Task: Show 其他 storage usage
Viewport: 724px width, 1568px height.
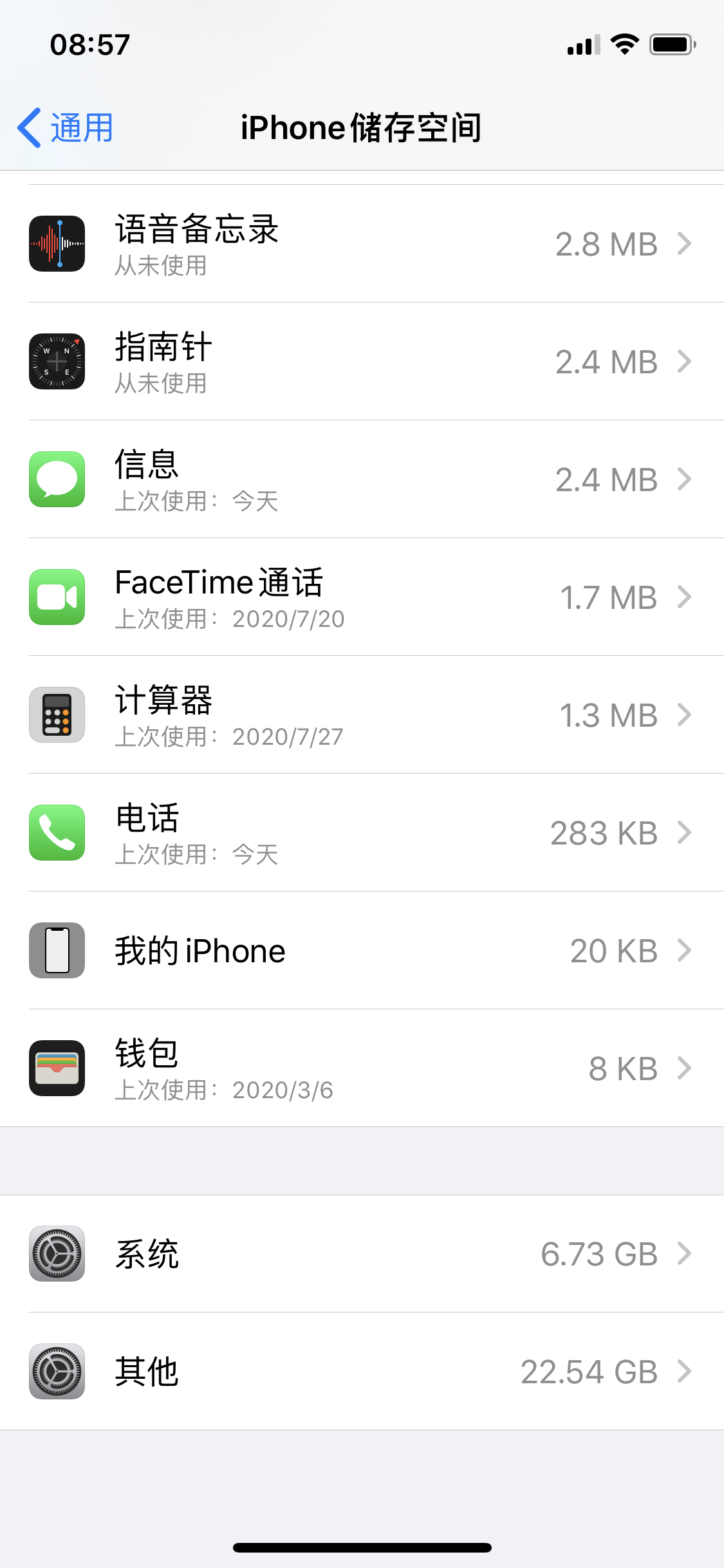Action: 362,1372
